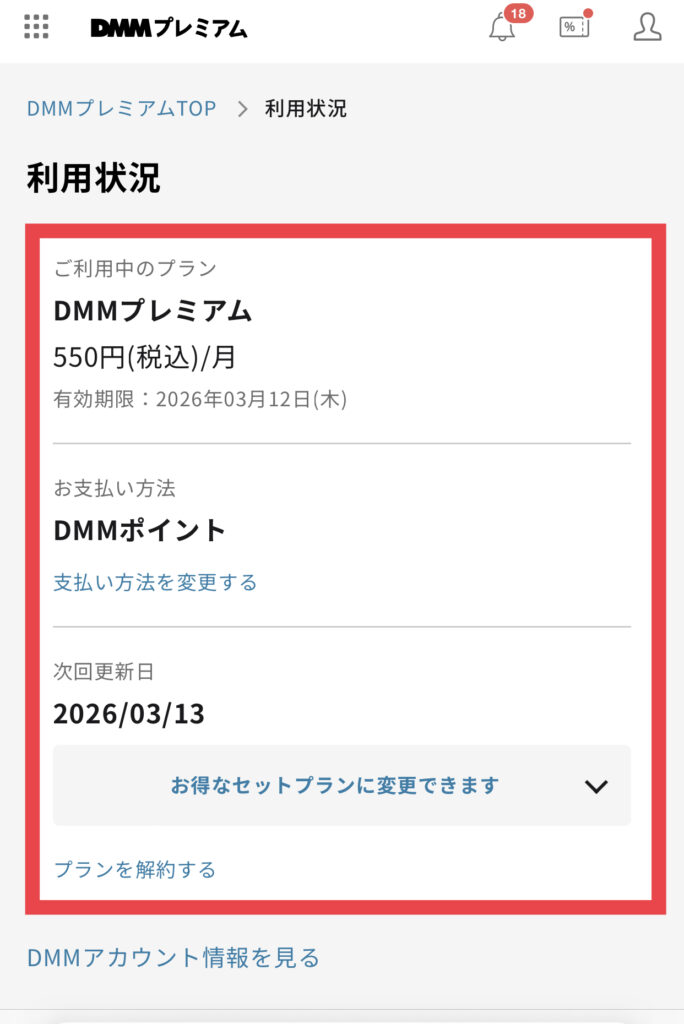Open the apps grid menu
This screenshot has height=1024, width=684.
[x=36, y=27]
